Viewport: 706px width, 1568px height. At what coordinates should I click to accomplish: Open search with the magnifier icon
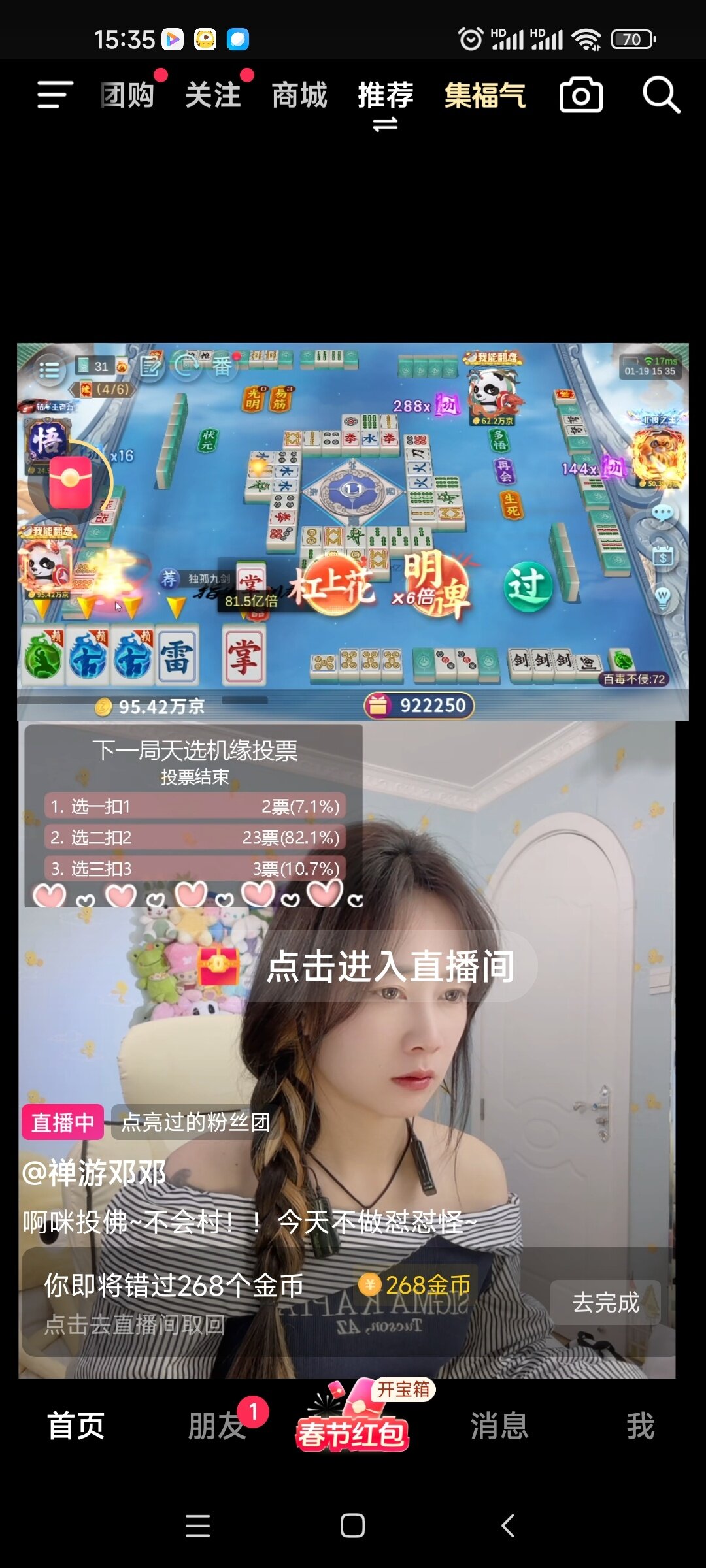tap(662, 95)
